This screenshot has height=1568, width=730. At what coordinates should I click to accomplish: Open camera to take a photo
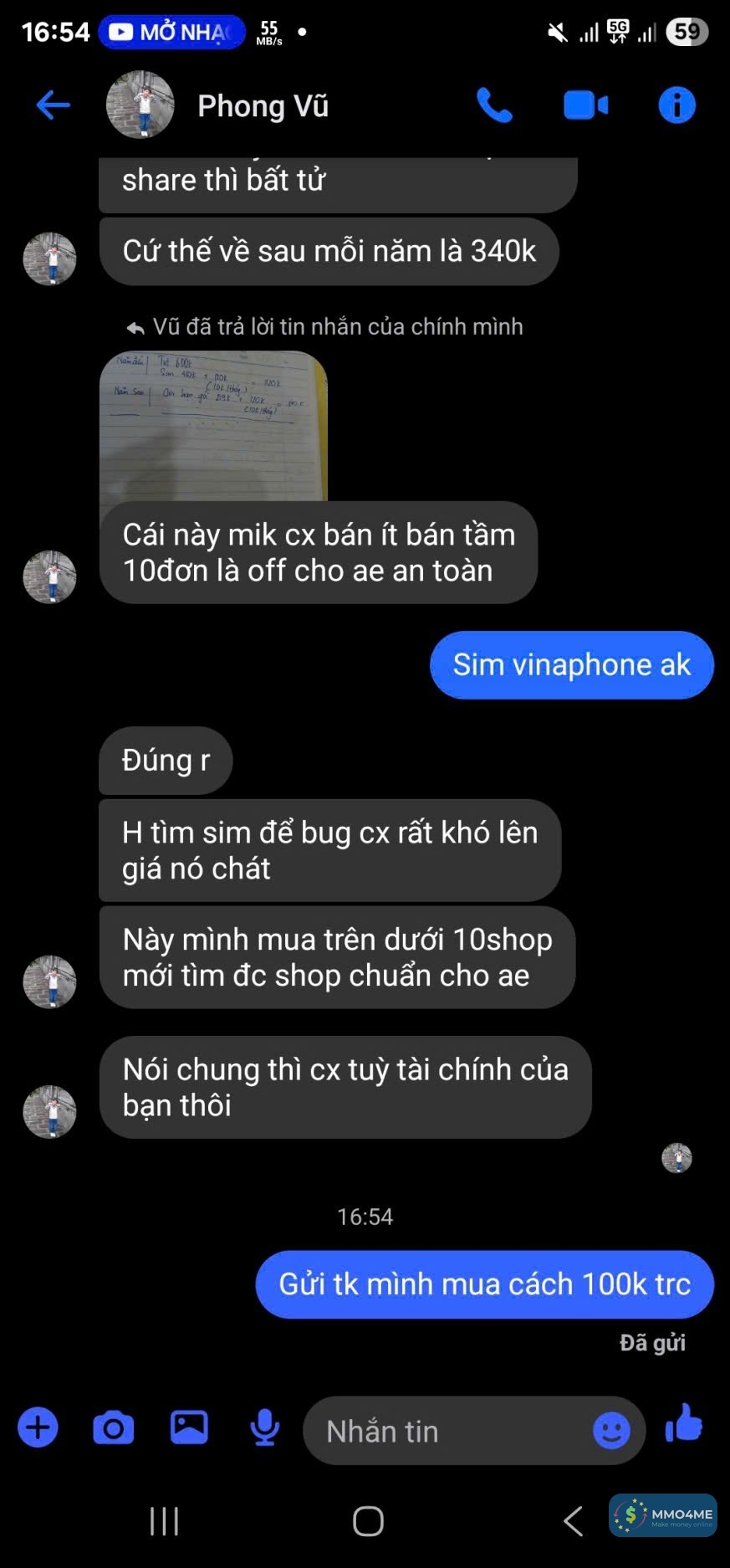(x=114, y=1427)
